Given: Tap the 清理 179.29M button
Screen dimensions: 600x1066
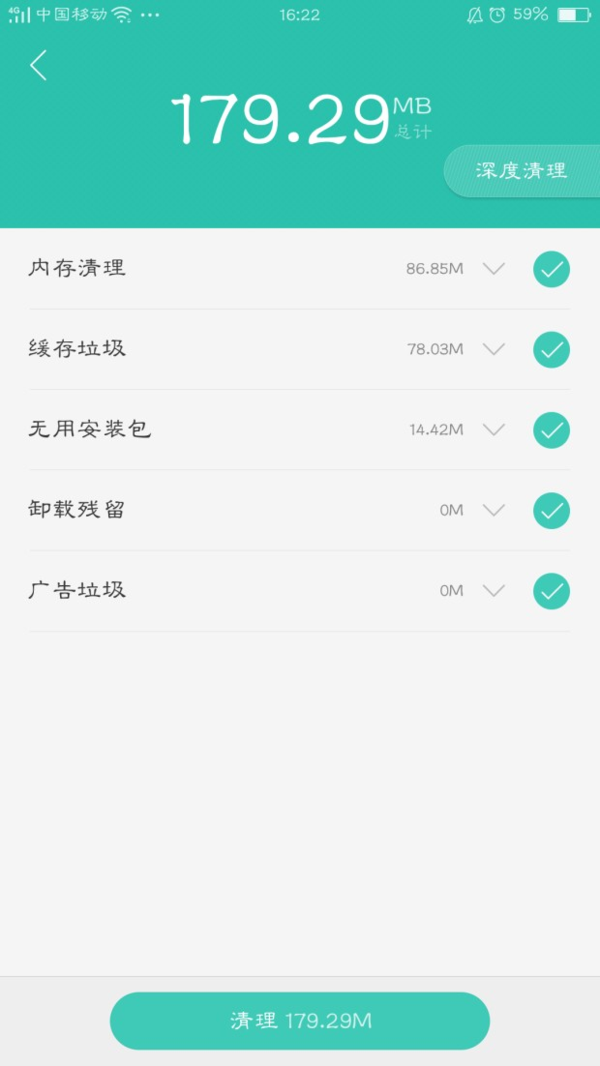Looking at the screenshot, I should [300, 1020].
